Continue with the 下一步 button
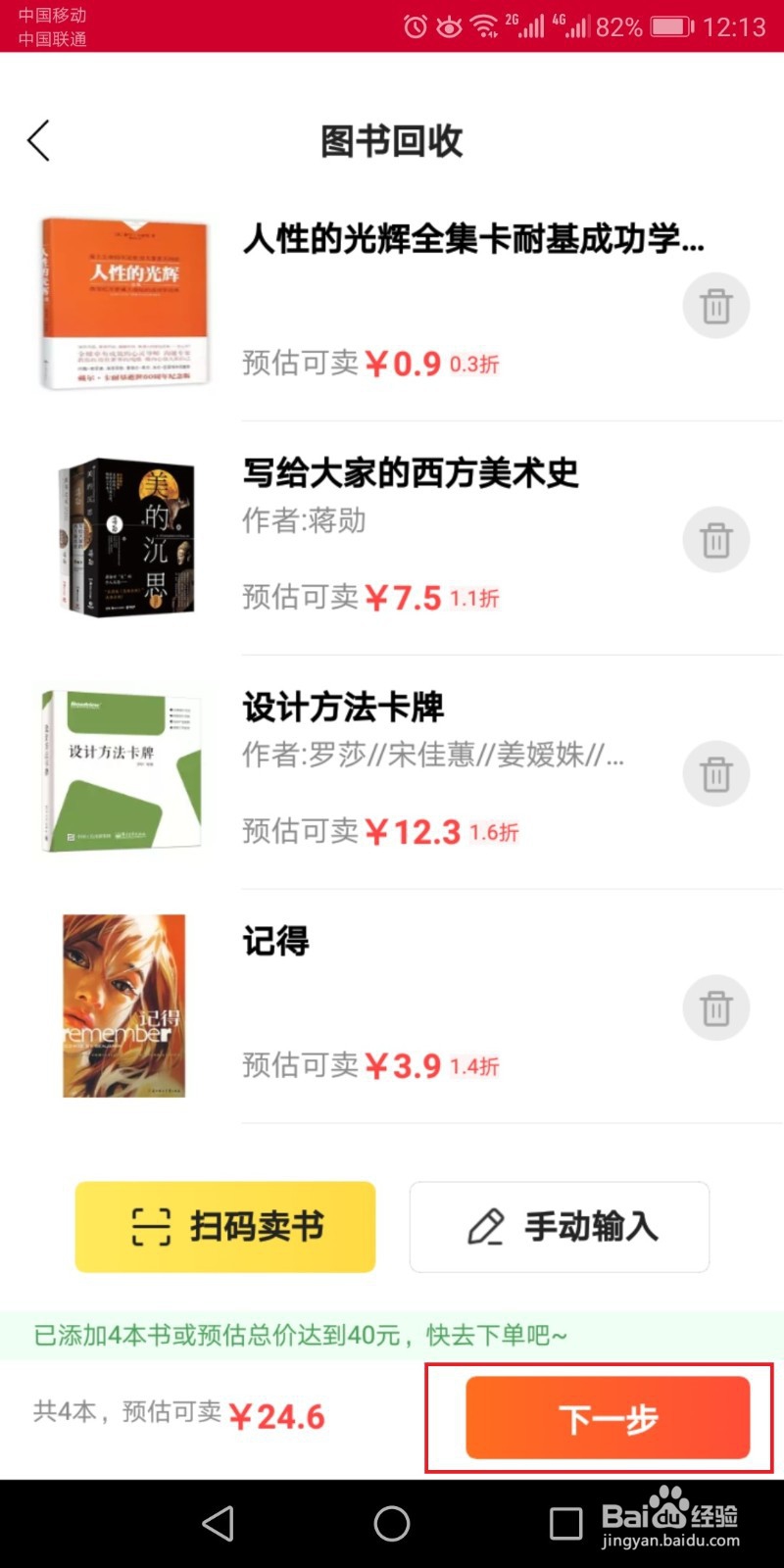The image size is (784, 1568). point(608,1417)
